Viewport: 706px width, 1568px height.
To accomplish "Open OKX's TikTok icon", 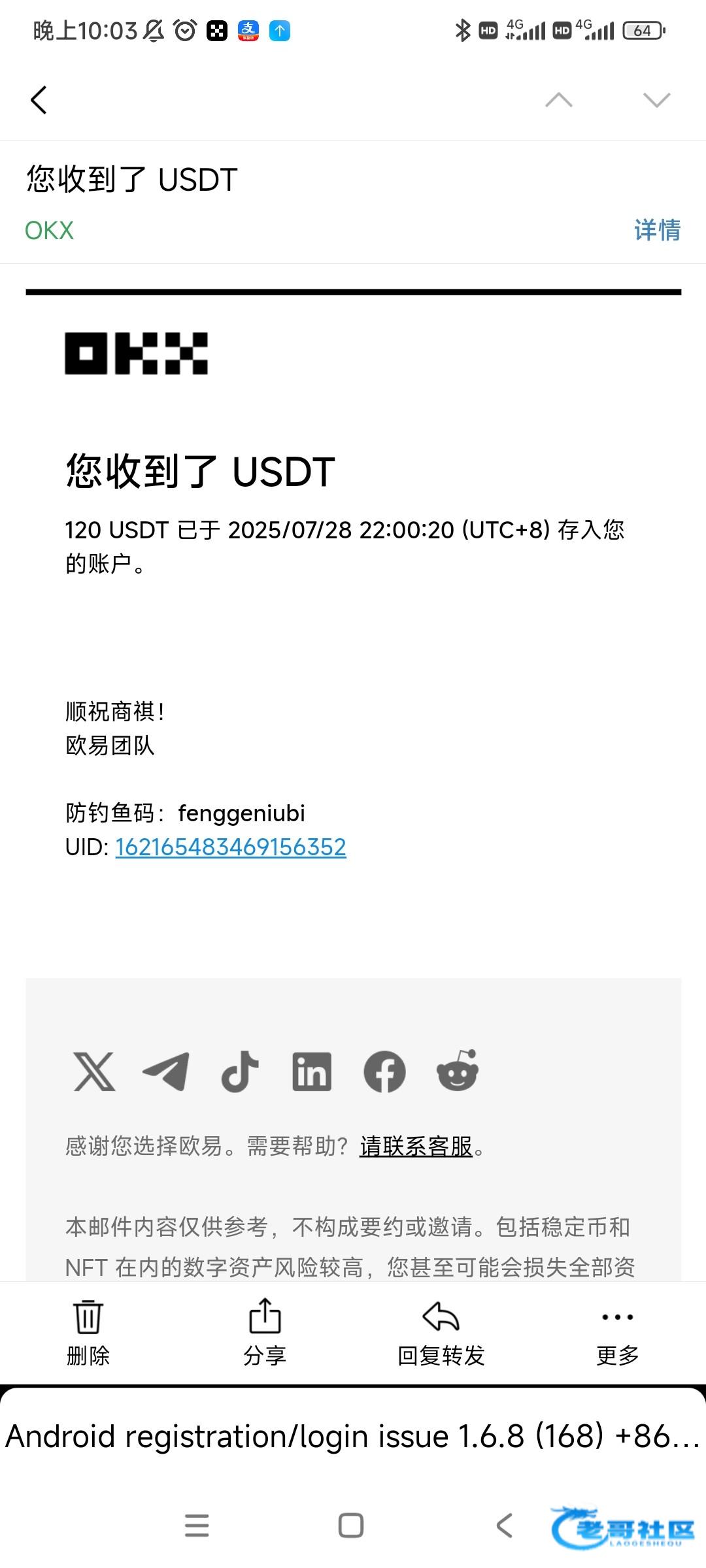I will click(240, 1071).
